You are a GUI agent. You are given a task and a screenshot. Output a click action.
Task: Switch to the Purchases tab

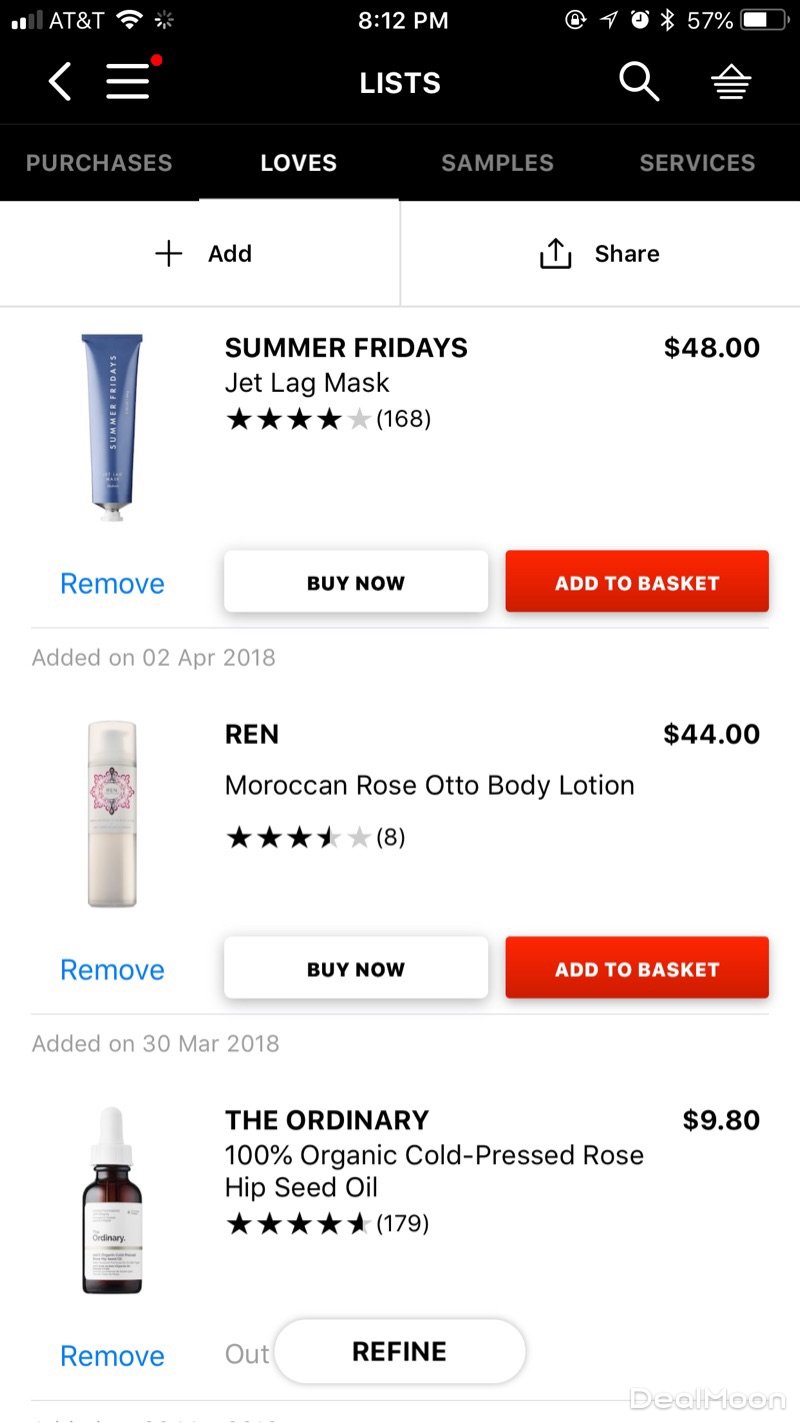[99, 163]
